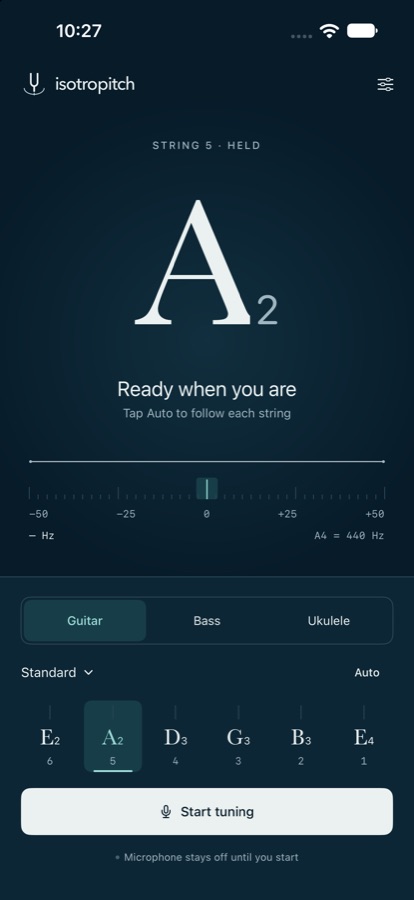The height and width of the screenshot is (900, 414).
Task: Choose the D3 fourth string
Action: [176, 736]
